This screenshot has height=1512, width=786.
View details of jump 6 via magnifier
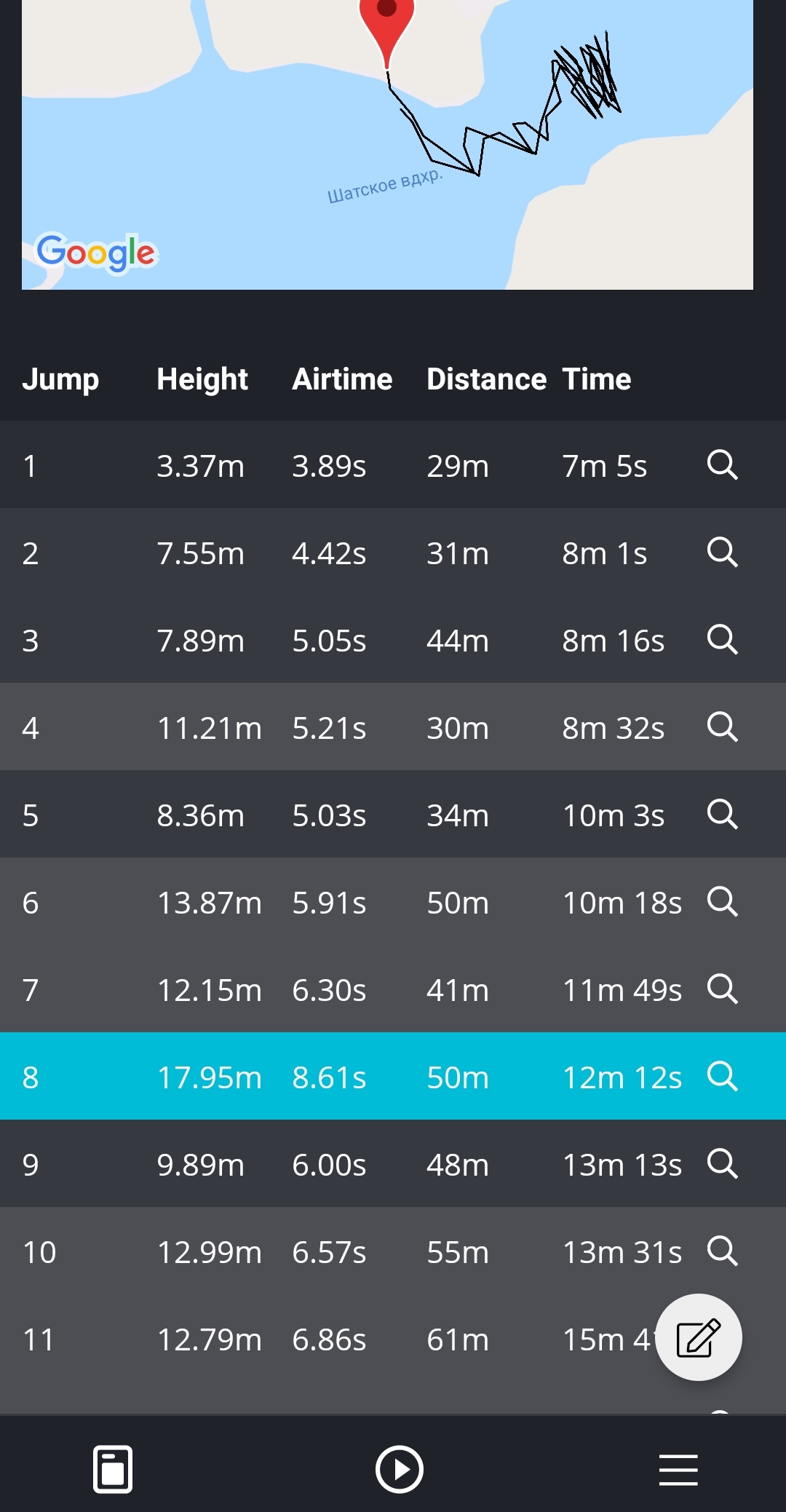tap(722, 901)
